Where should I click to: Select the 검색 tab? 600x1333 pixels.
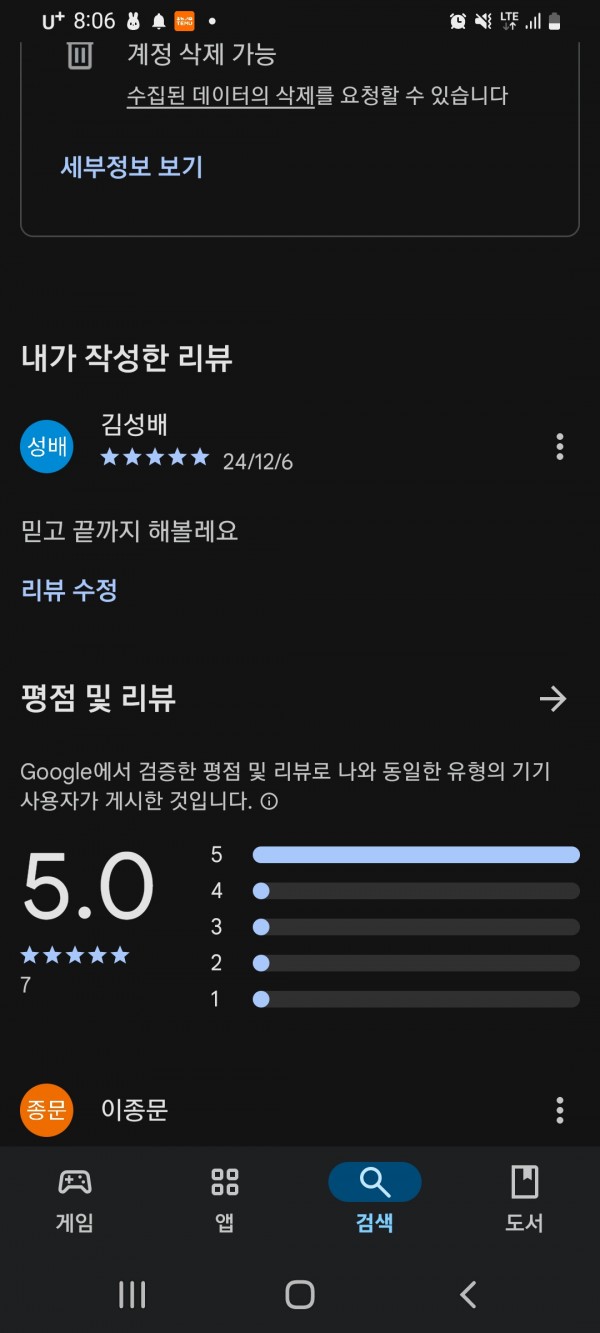pyautogui.click(x=375, y=1199)
